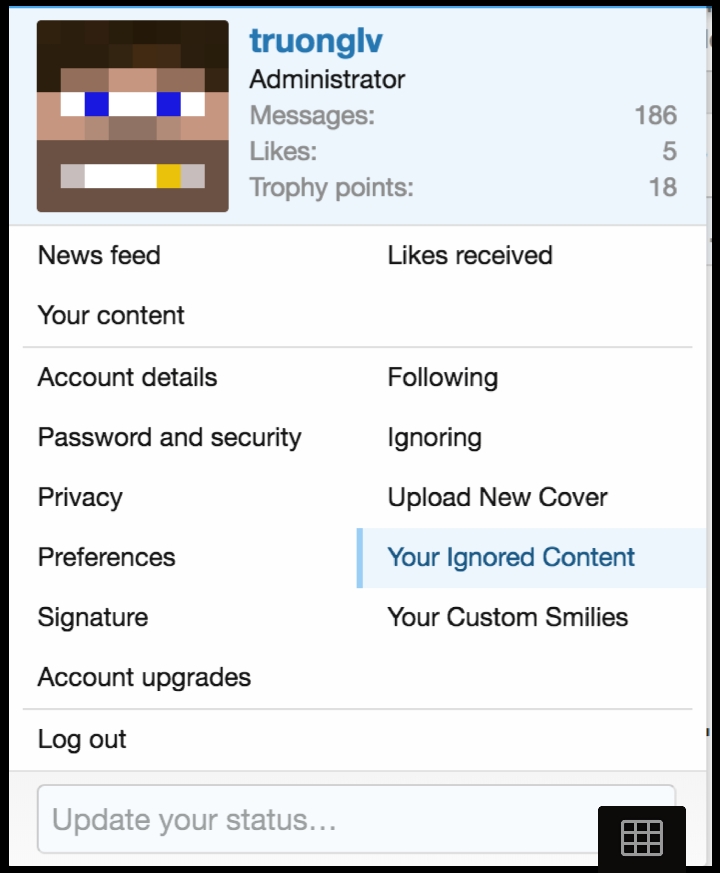
Task: Open Account details
Action: point(127,377)
